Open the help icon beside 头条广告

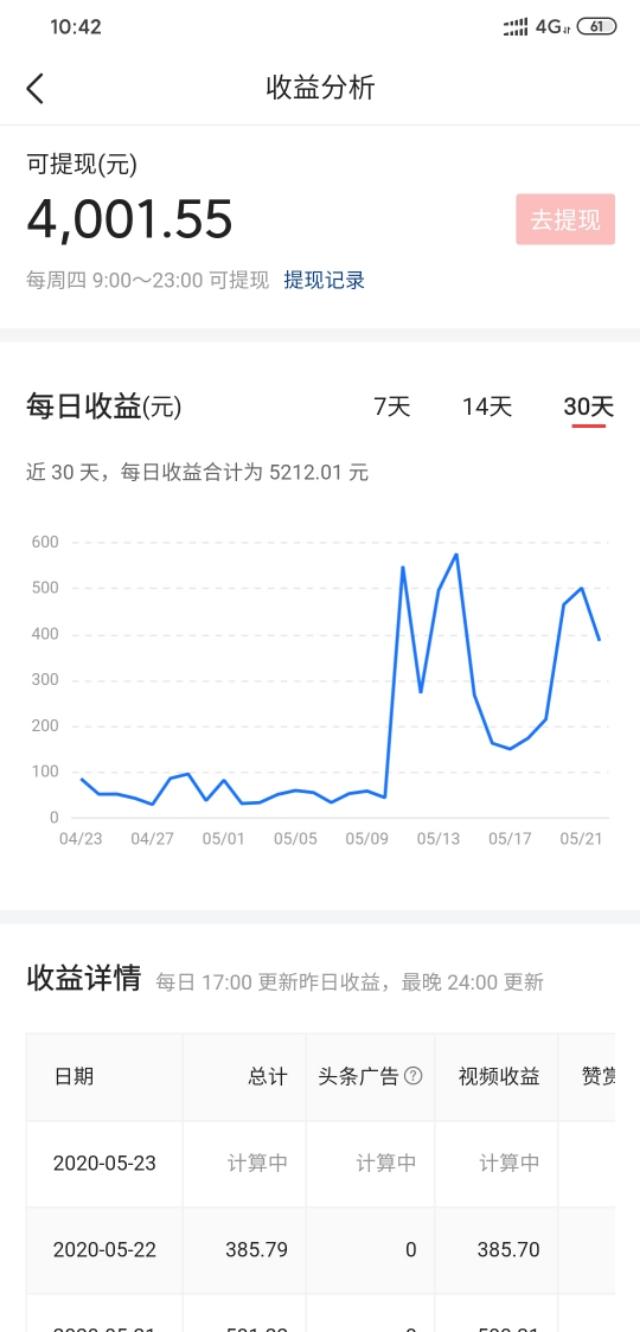(x=413, y=1077)
